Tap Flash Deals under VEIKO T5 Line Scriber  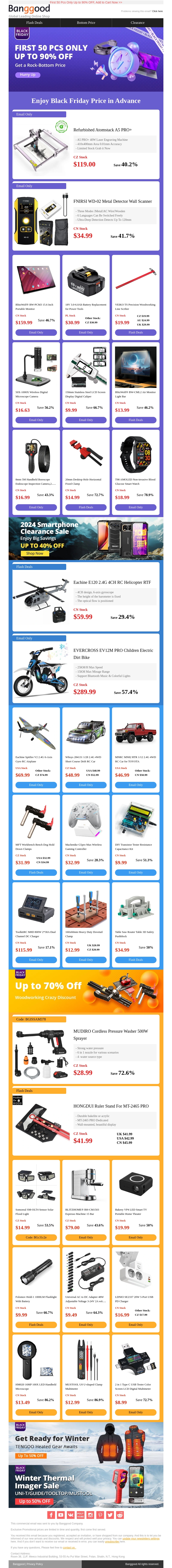[135, 332]
